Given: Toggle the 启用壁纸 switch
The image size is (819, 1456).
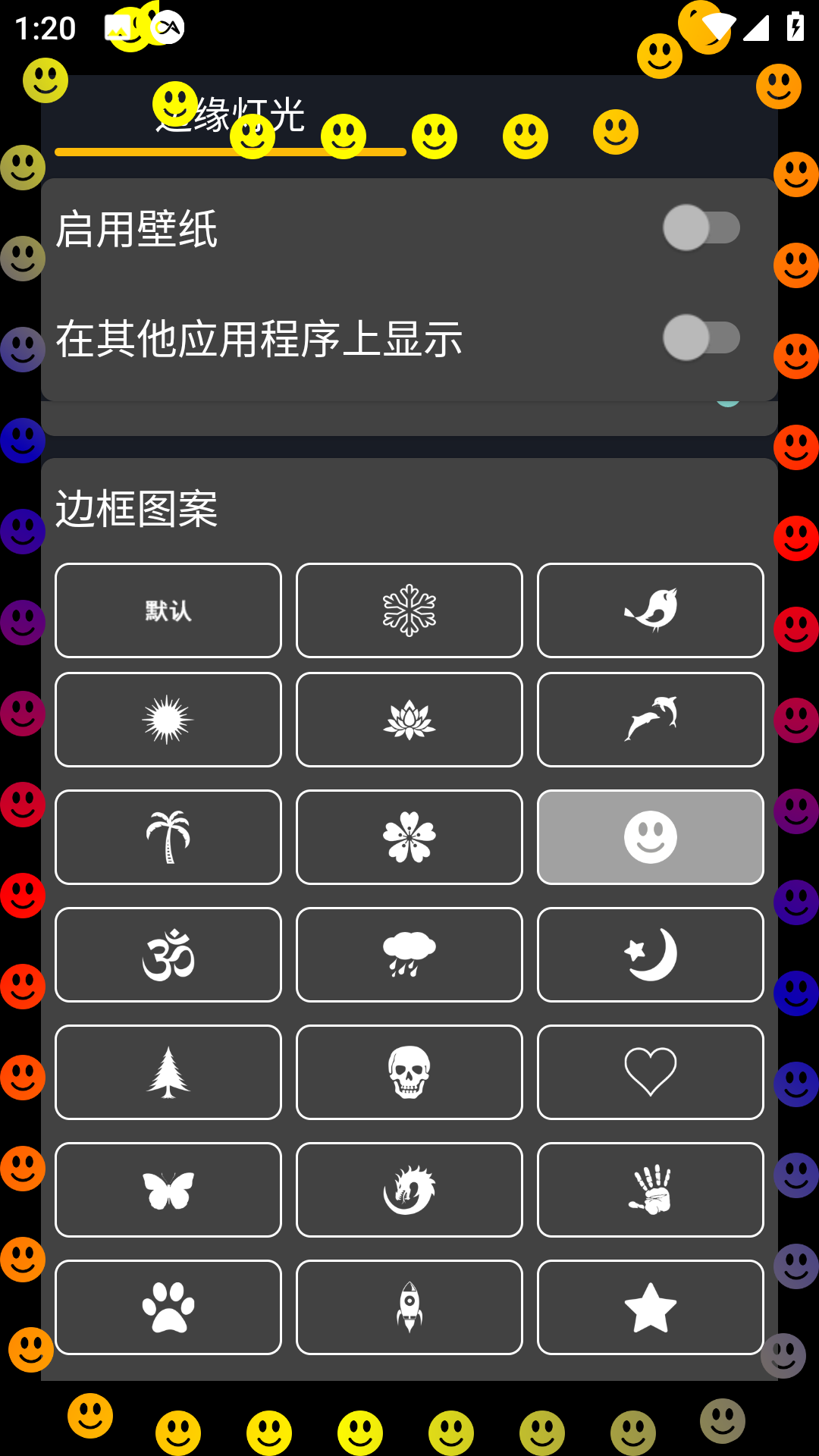Looking at the screenshot, I should pos(701,227).
